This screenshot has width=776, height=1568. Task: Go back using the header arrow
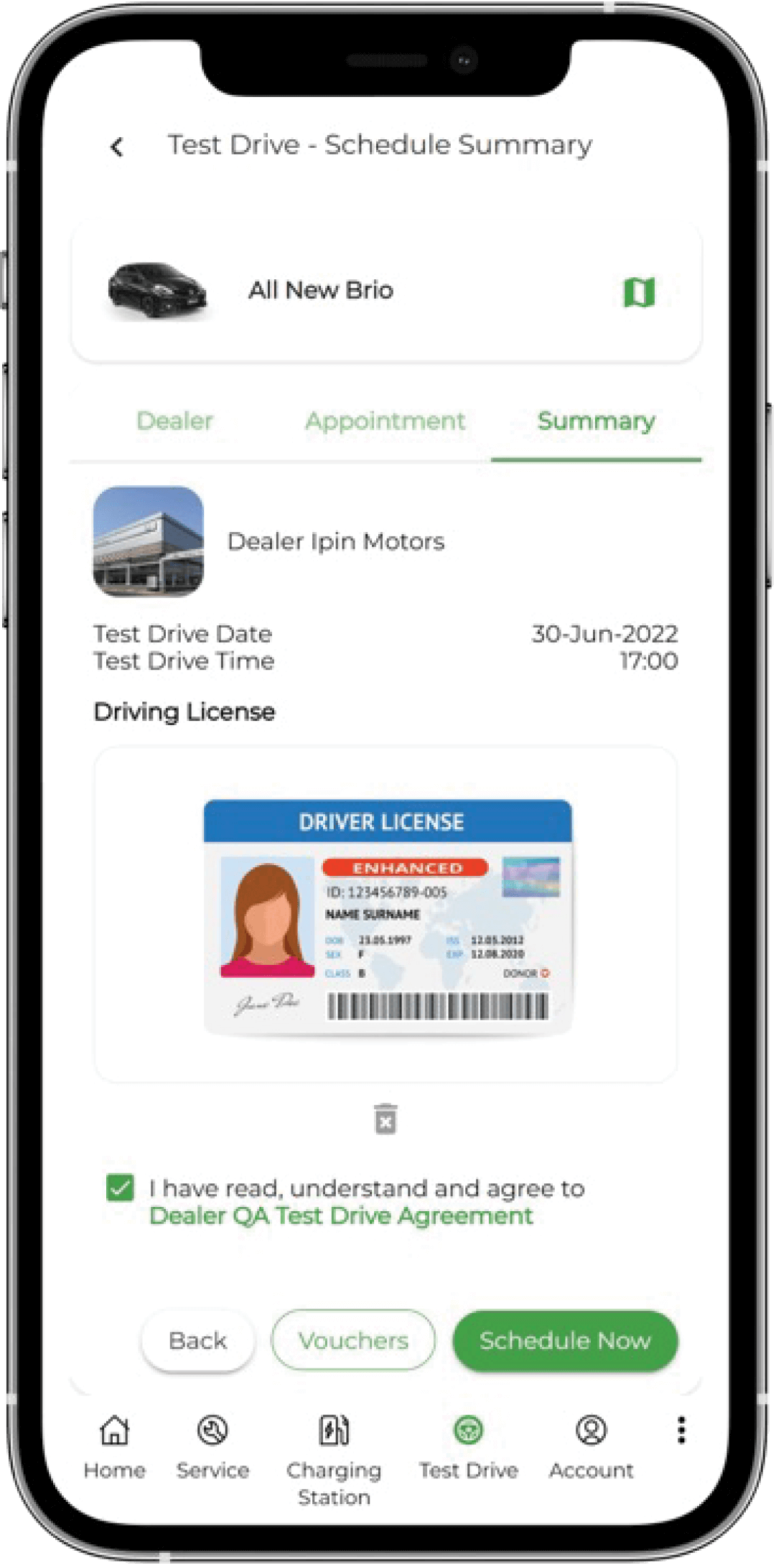point(117,146)
